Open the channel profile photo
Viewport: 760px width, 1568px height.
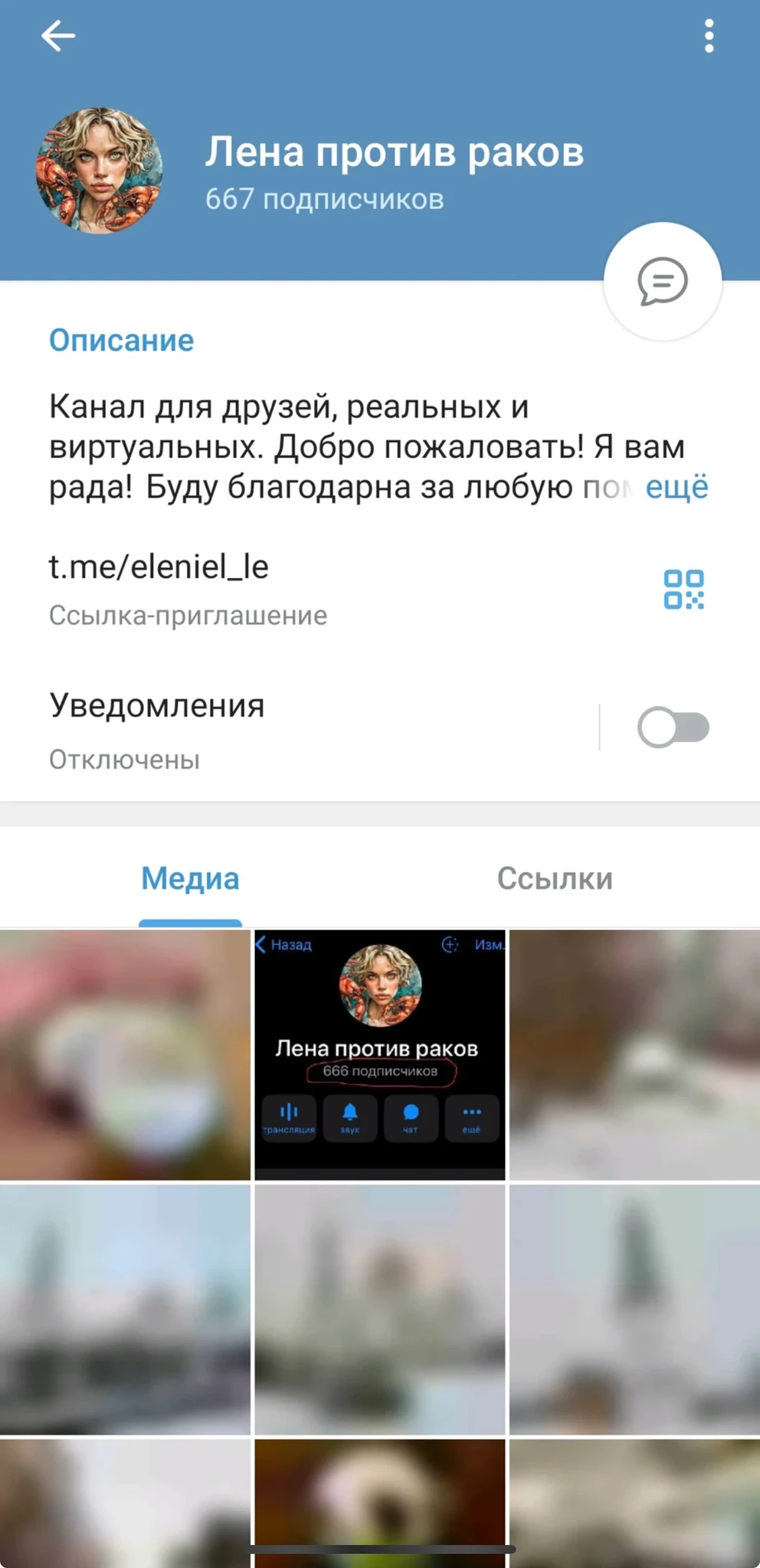pos(100,170)
